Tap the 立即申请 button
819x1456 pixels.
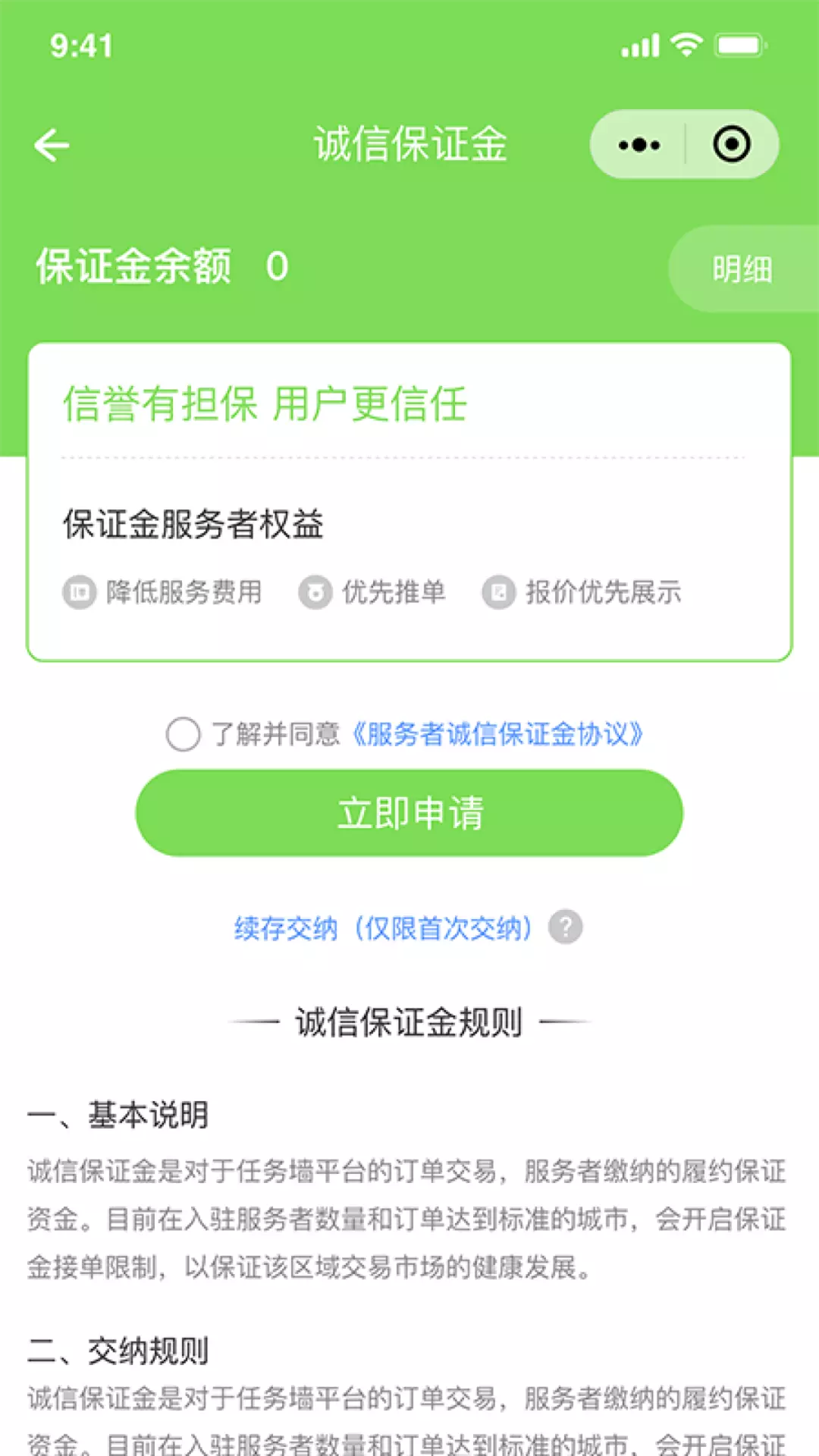[409, 813]
